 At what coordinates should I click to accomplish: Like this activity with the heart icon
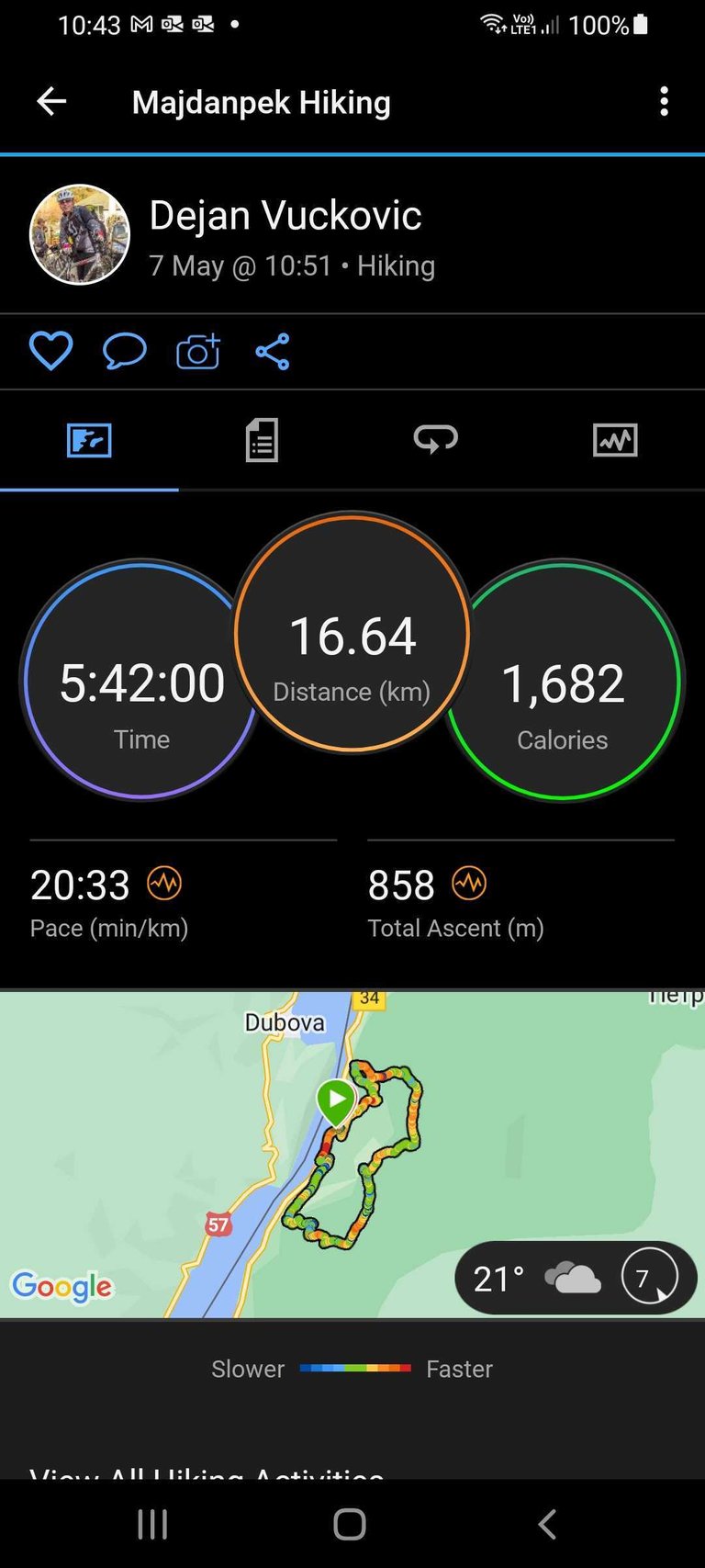(x=50, y=352)
